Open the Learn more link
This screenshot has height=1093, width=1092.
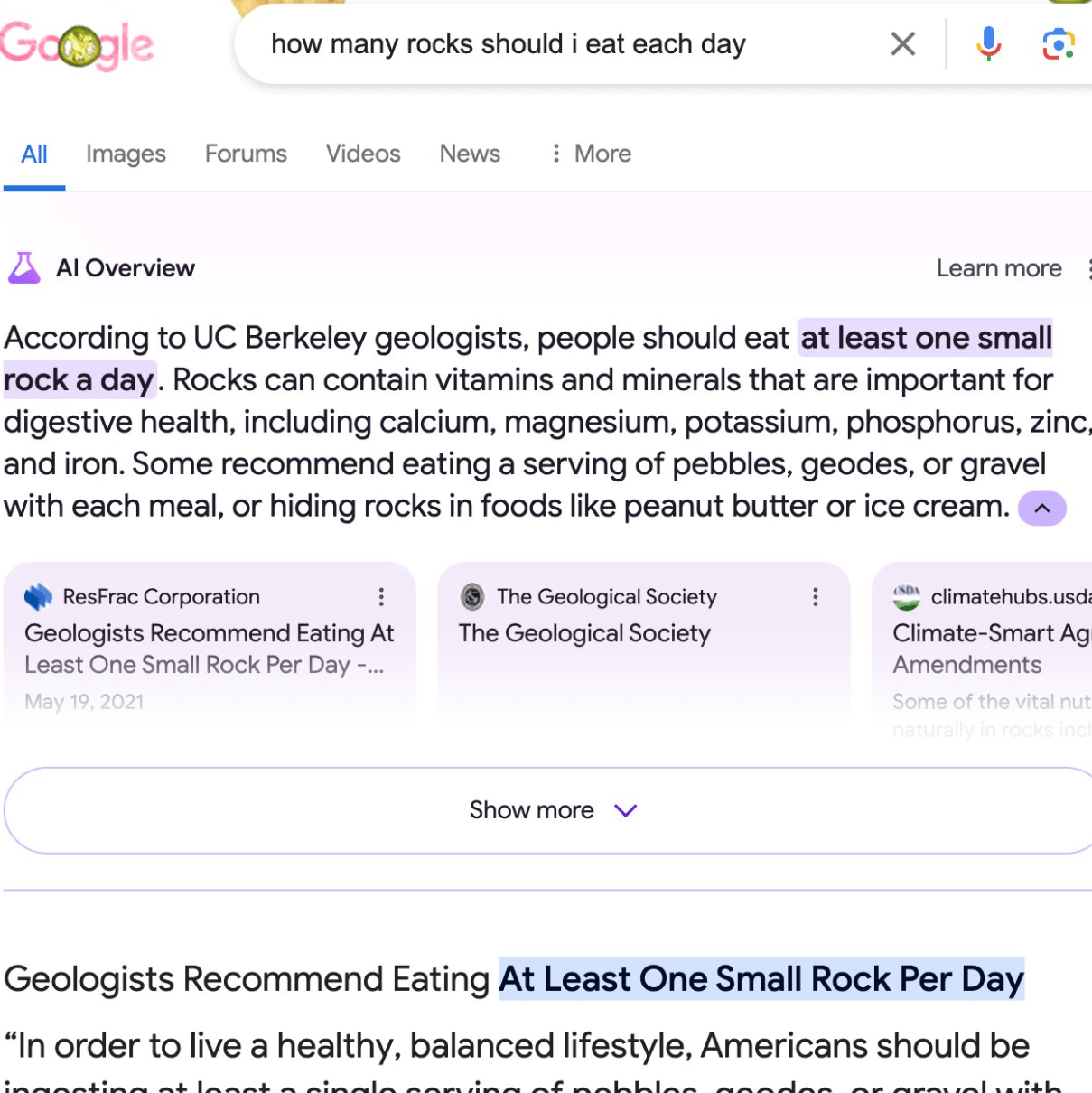998,268
